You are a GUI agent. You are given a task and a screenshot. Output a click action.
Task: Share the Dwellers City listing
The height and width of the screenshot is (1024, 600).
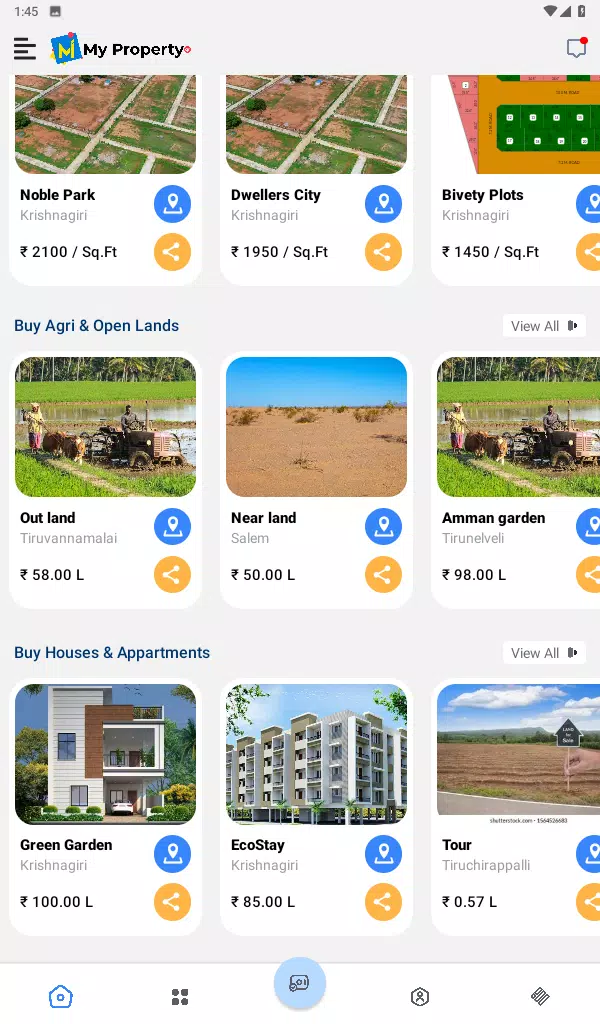click(383, 252)
